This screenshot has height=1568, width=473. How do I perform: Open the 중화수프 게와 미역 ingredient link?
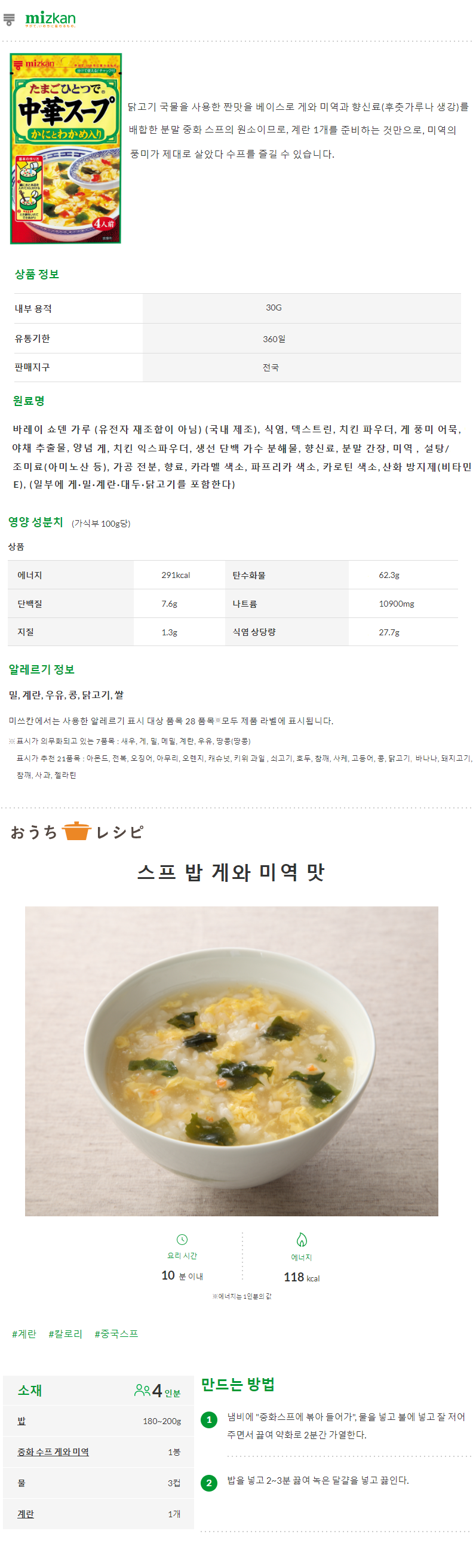(x=53, y=1452)
